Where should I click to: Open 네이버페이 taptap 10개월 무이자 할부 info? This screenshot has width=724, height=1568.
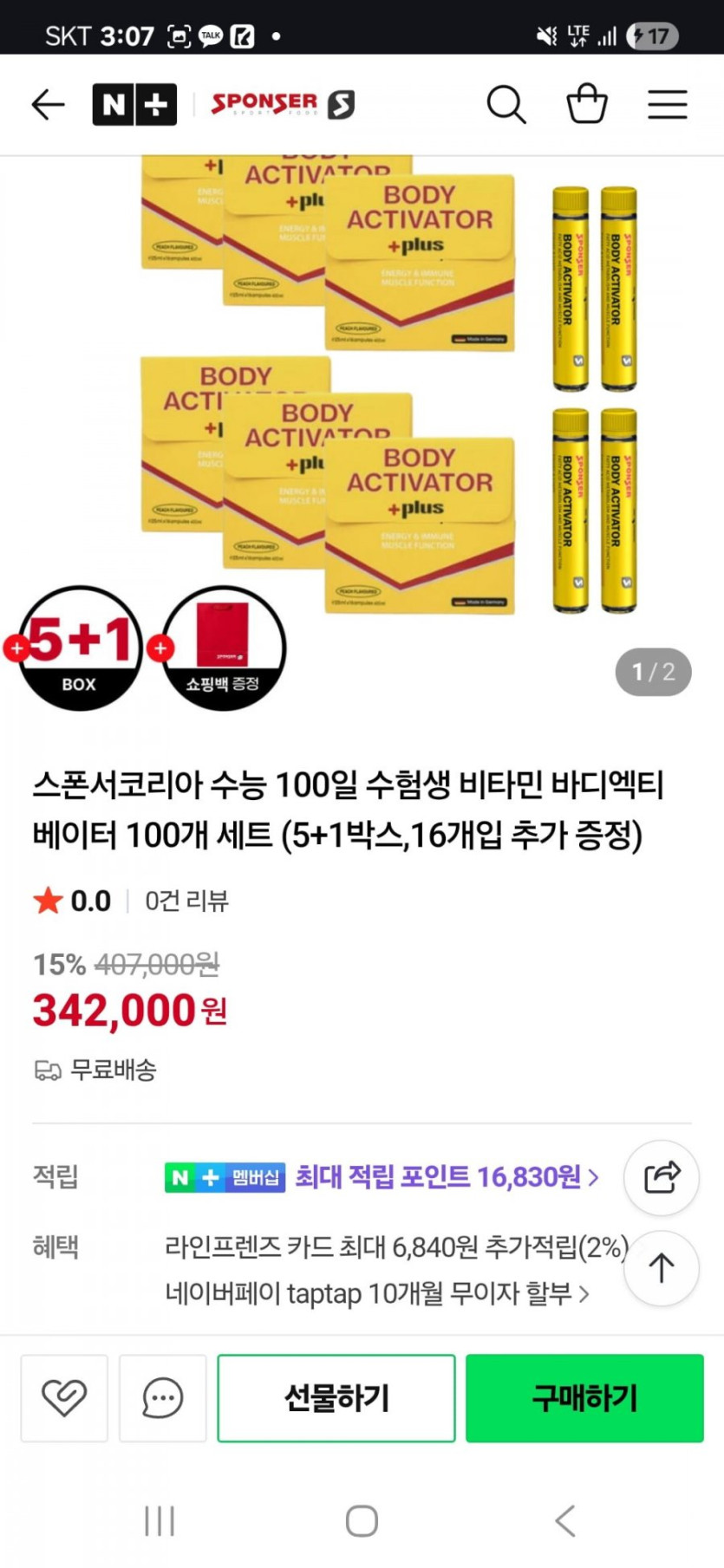[x=377, y=1294]
